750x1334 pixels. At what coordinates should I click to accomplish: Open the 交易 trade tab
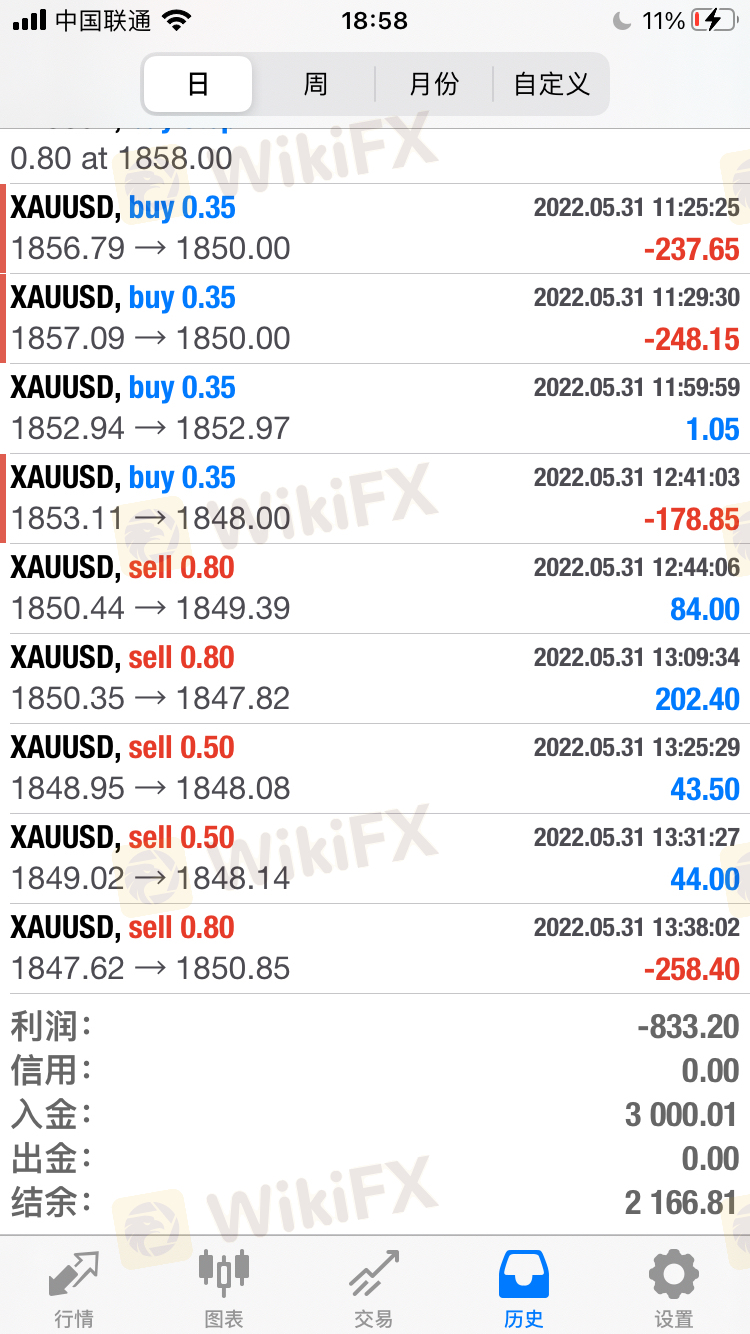point(374,1288)
